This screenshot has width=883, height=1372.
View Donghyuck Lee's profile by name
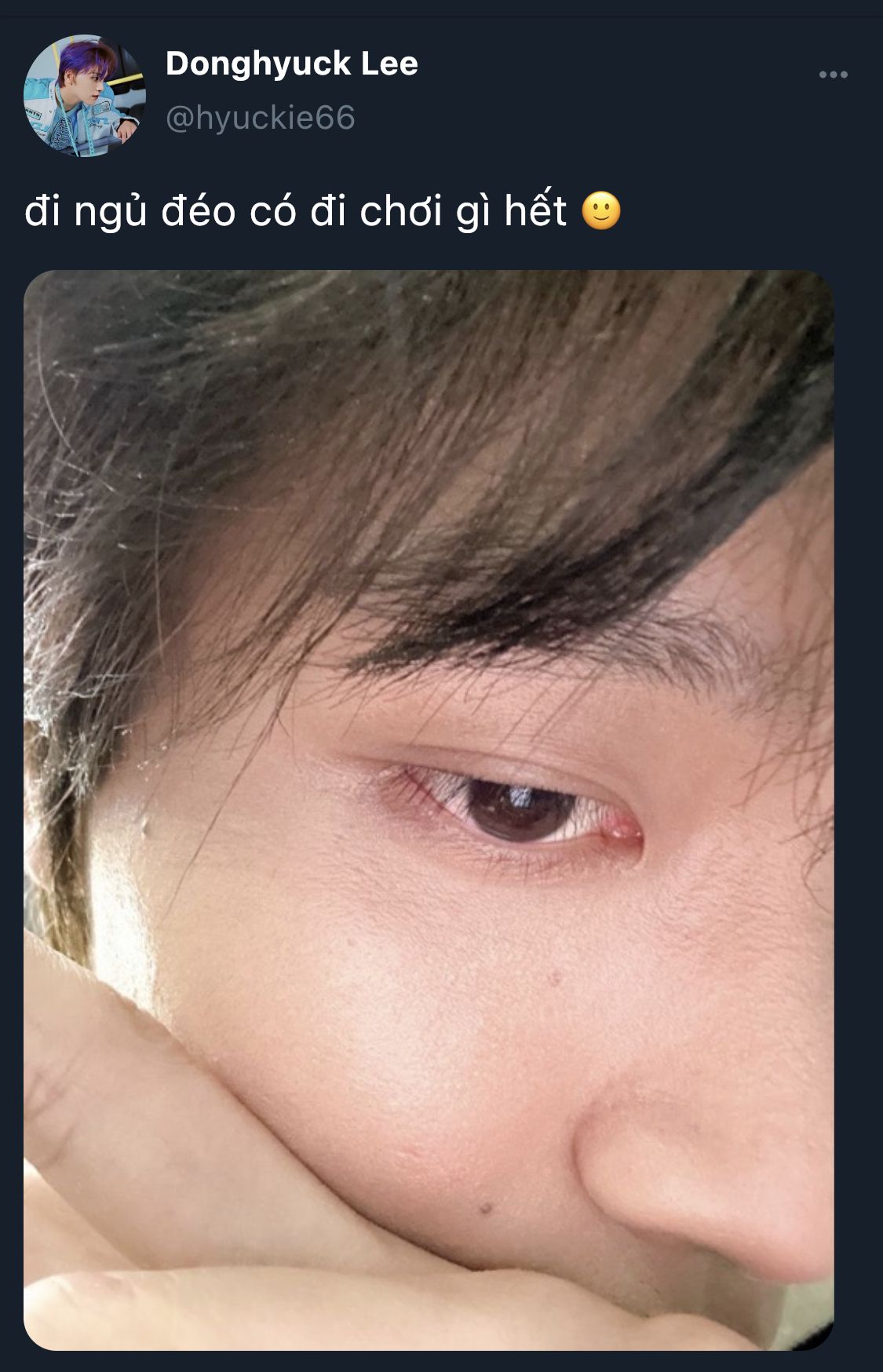coord(291,64)
